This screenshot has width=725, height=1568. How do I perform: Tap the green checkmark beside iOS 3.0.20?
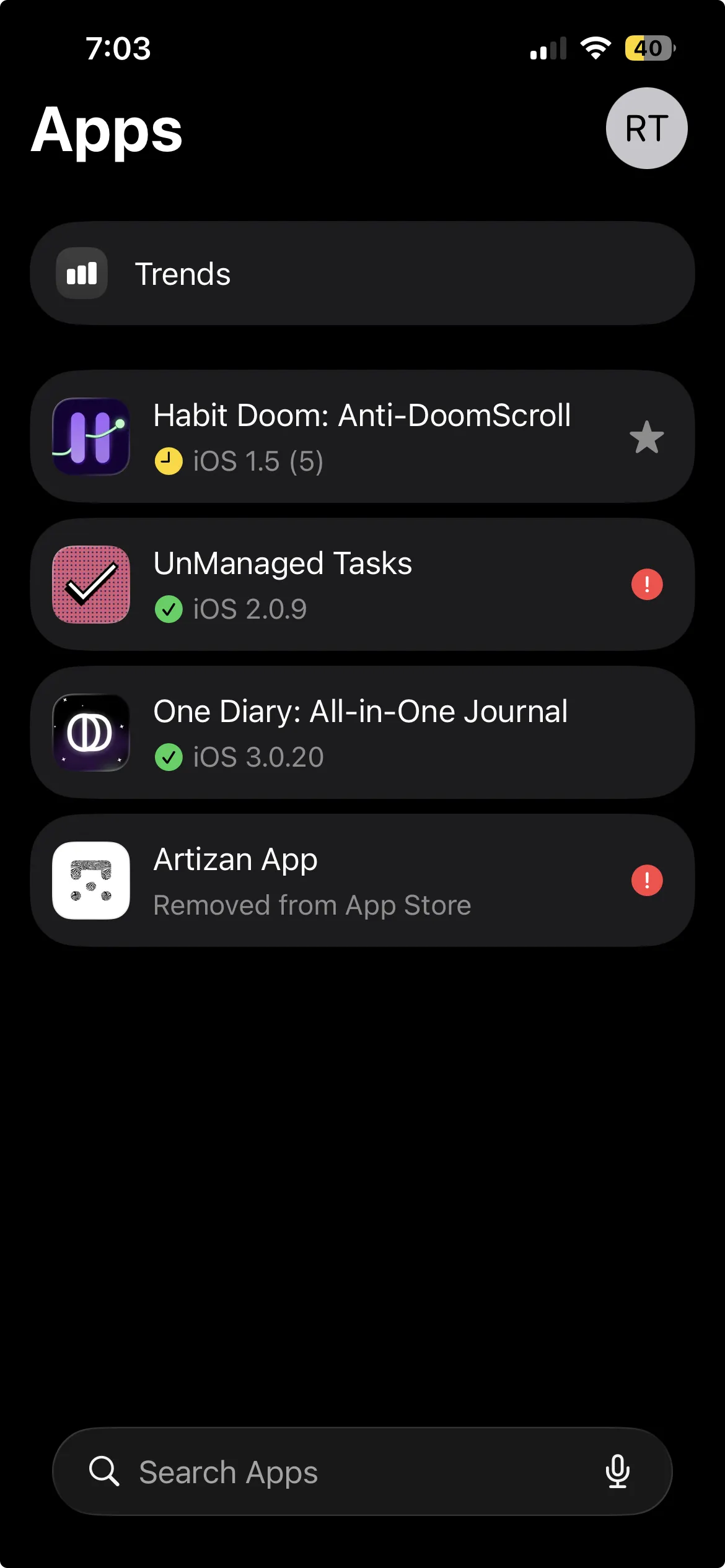point(169,756)
